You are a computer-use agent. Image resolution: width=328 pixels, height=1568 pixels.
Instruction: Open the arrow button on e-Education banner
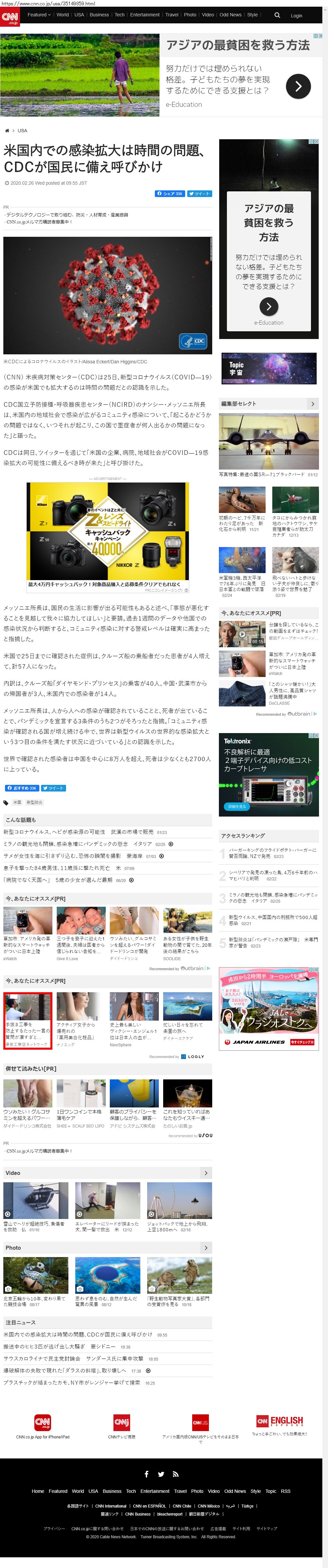pyautogui.click(x=298, y=86)
